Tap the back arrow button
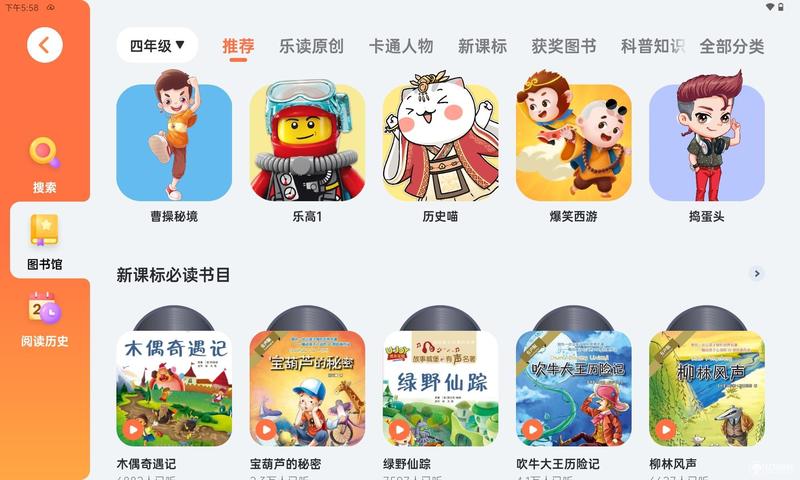The image size is (800, 480). coord(44,44)
